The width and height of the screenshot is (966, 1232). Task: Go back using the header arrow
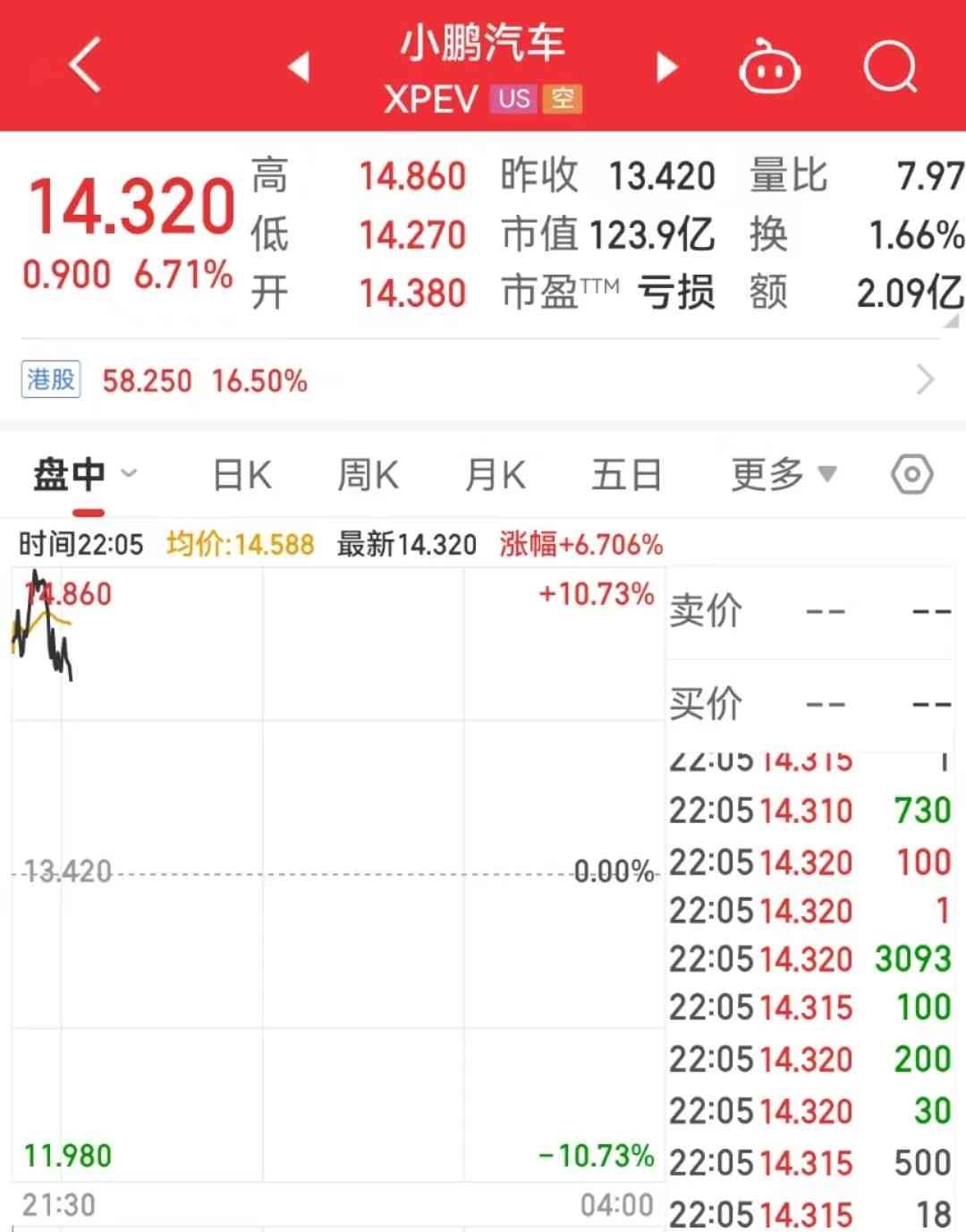point(85,65)
